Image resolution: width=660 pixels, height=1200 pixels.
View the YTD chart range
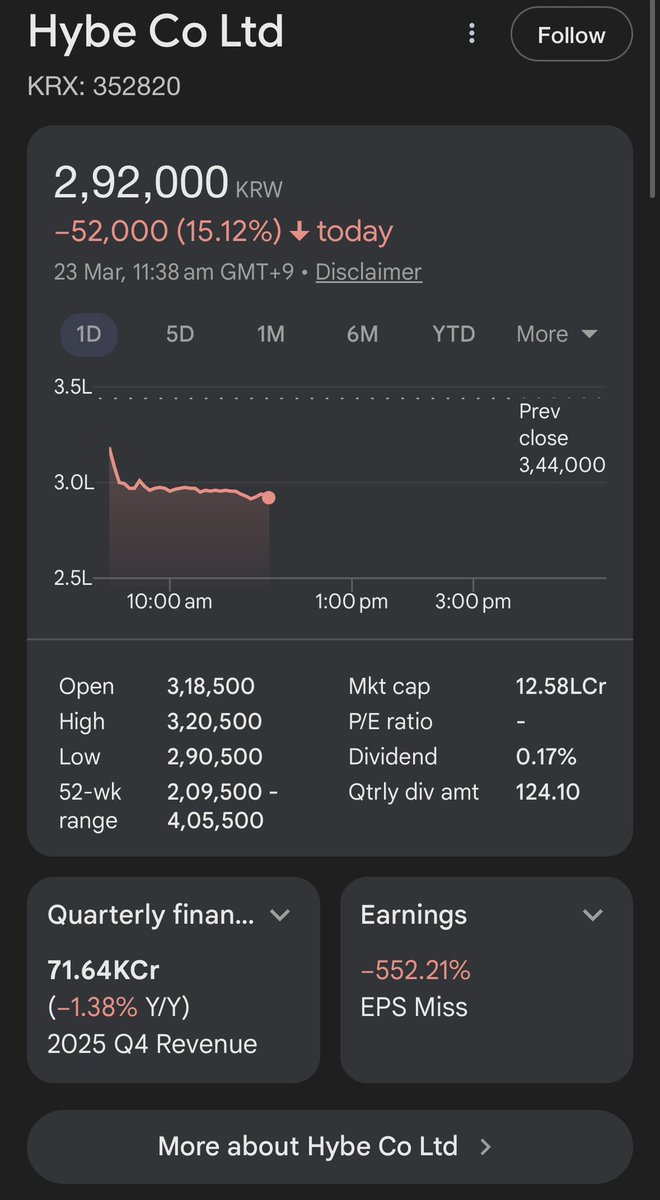point(453,334)
